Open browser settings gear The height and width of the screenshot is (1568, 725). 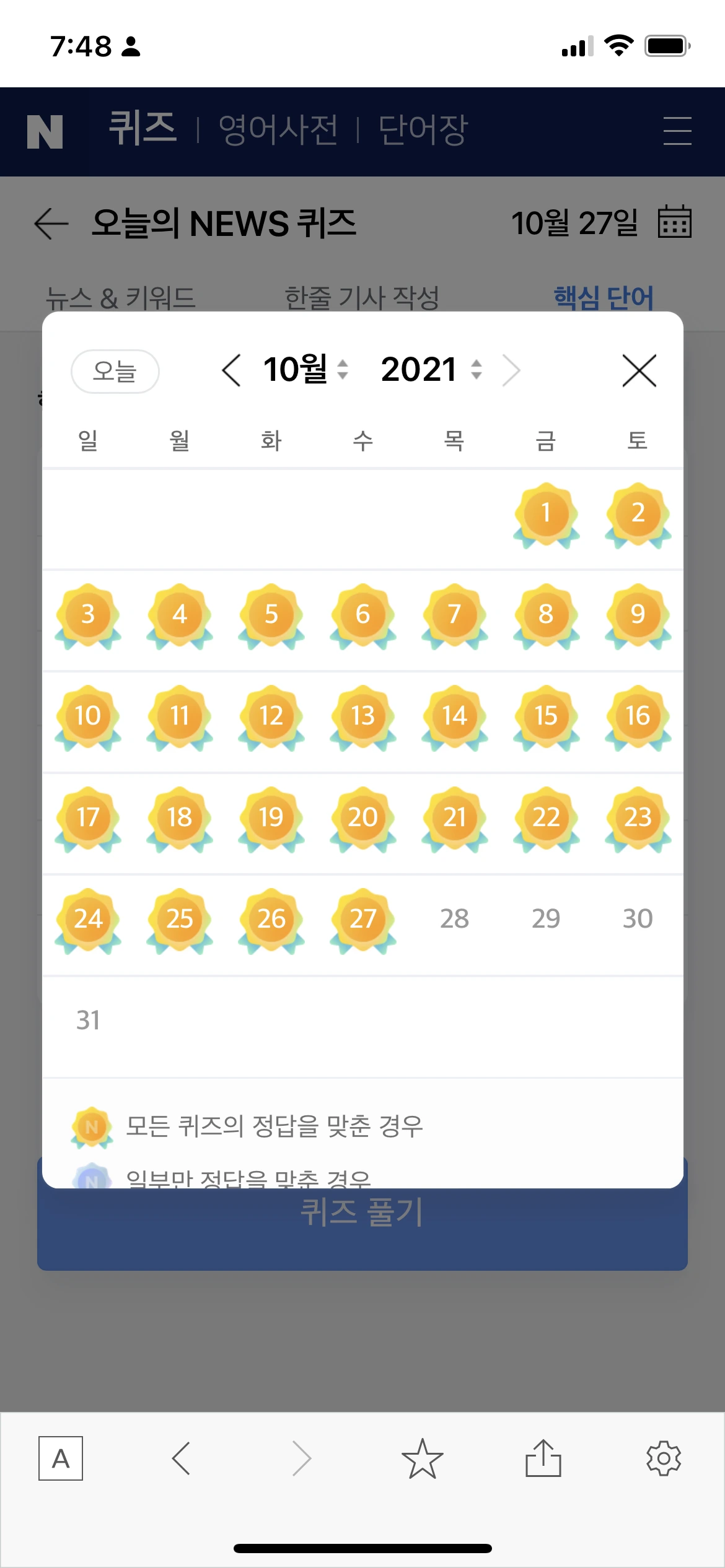(664, 1458)
